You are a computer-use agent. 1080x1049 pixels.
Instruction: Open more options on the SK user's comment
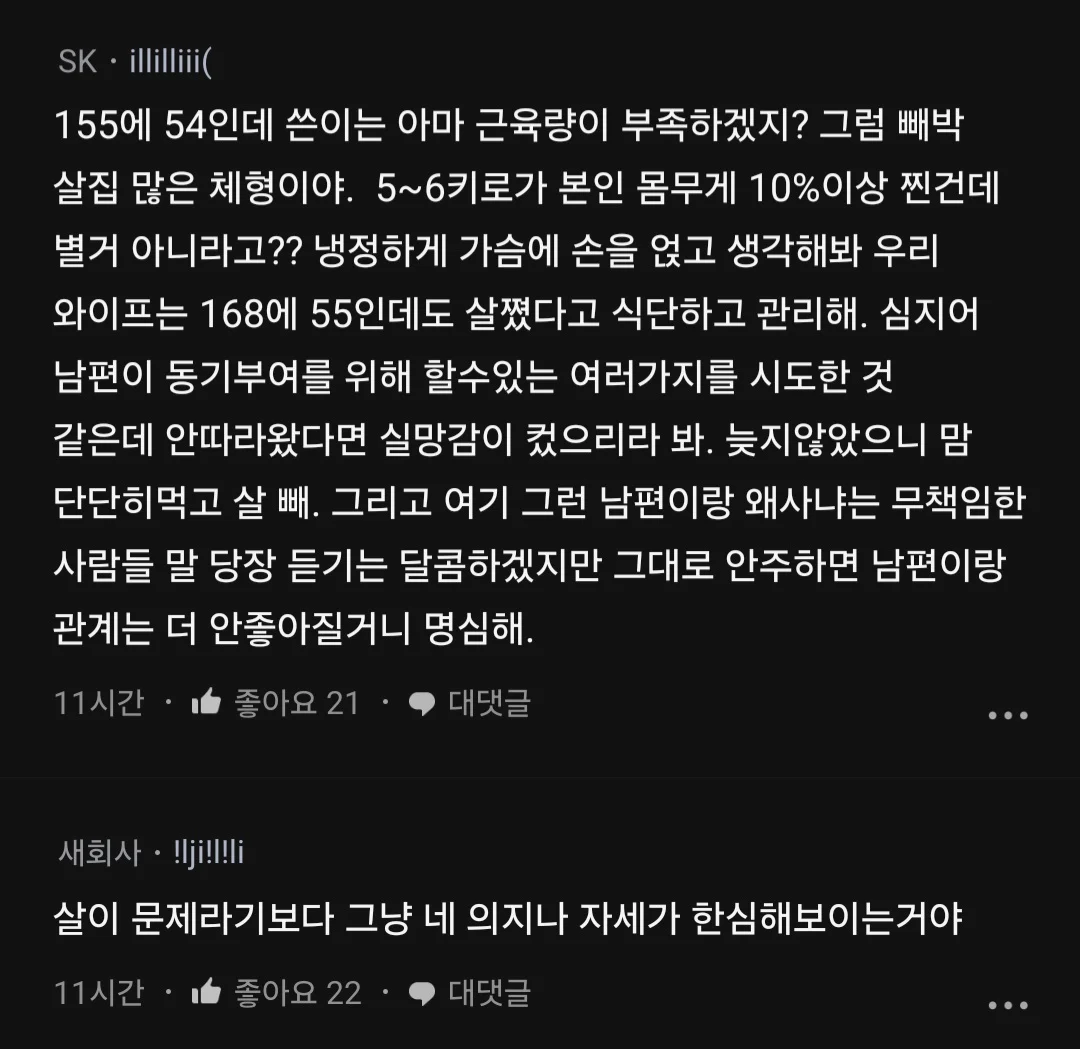[1007, 715]
